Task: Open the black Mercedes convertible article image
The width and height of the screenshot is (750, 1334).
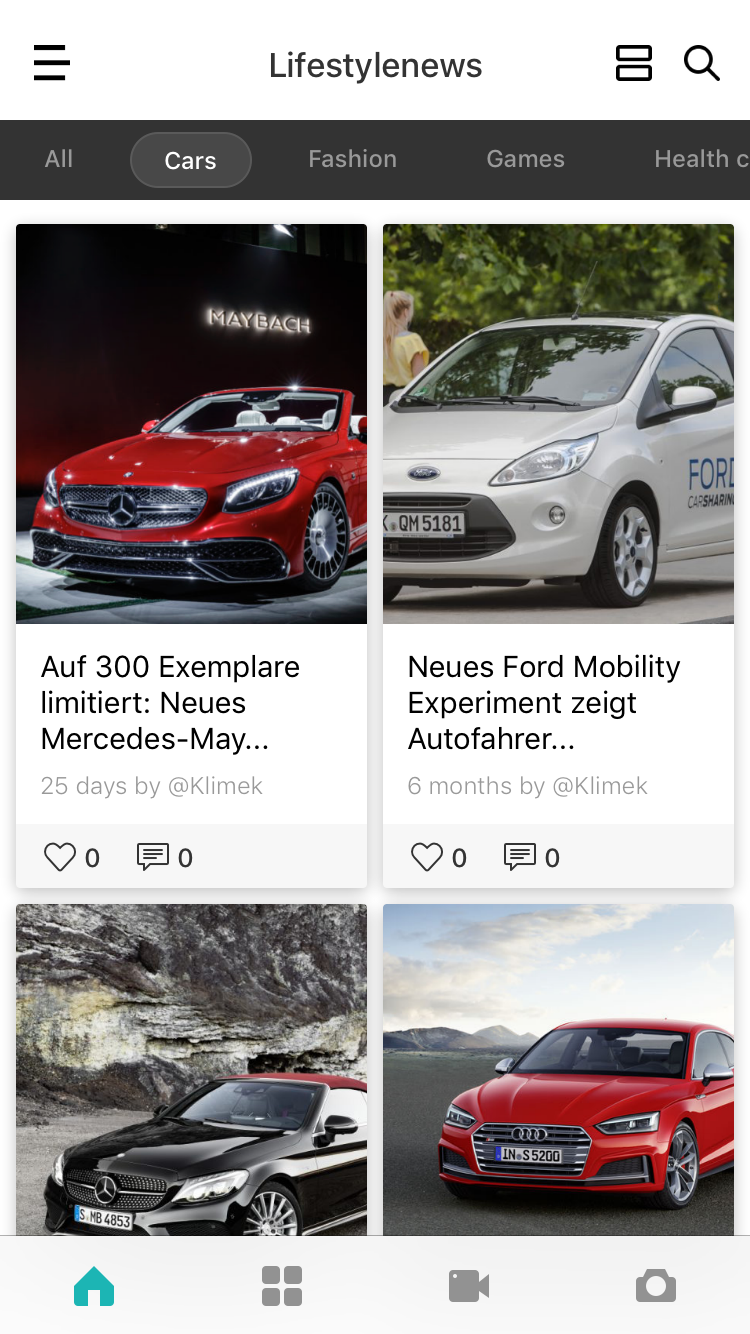Action: pos(191,1069)
